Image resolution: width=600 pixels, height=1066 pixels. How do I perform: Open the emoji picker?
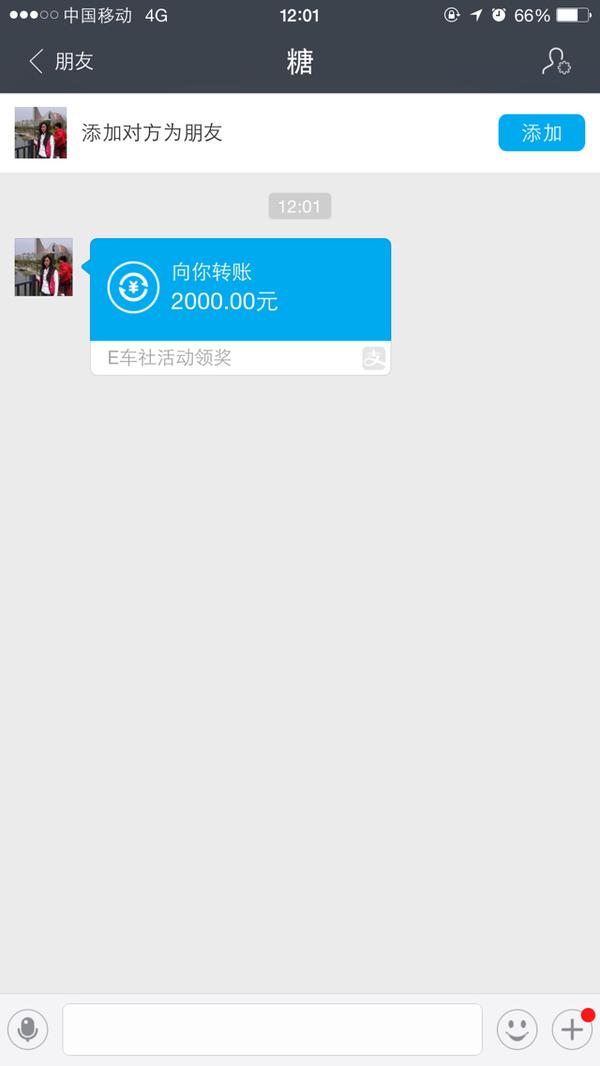click(x=517, y=1029)
